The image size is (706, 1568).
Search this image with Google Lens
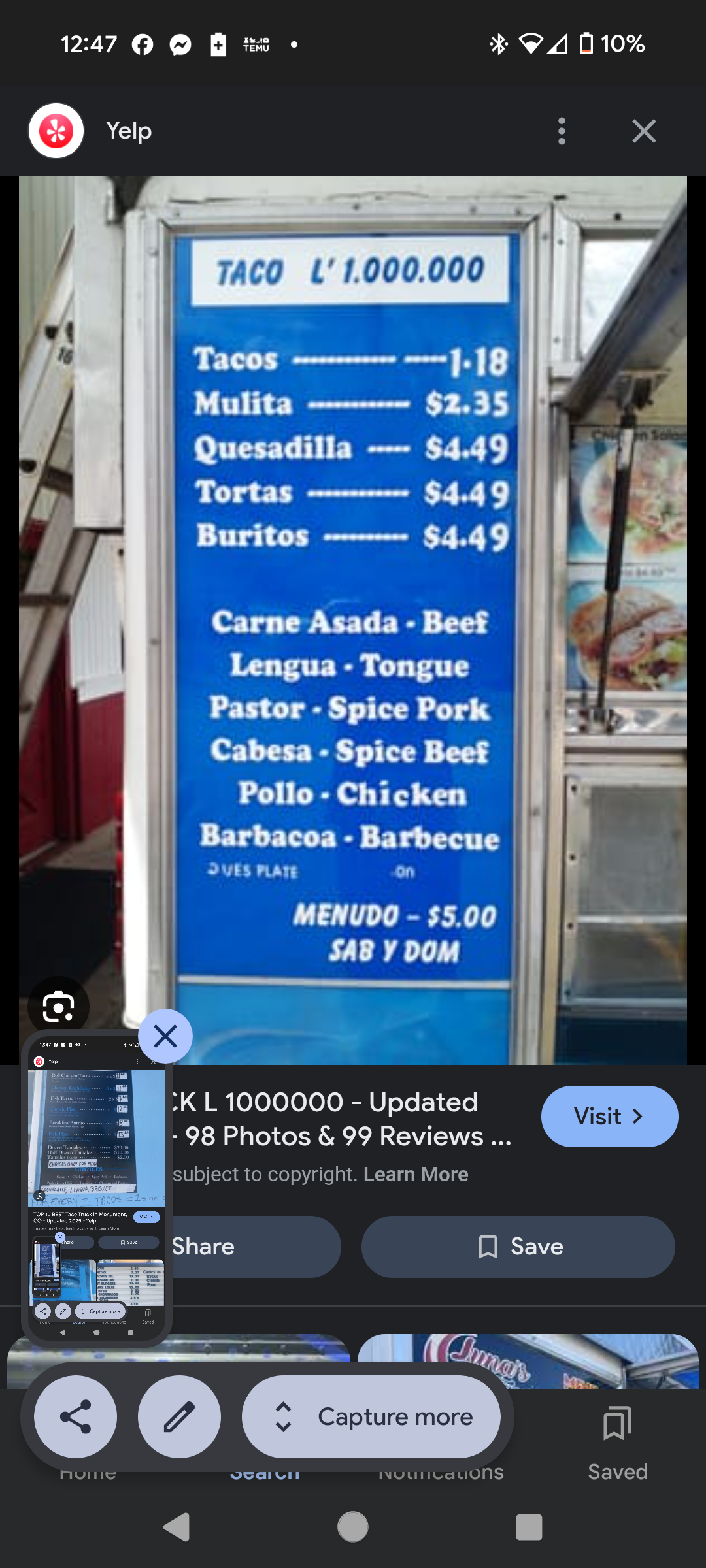58,1007
